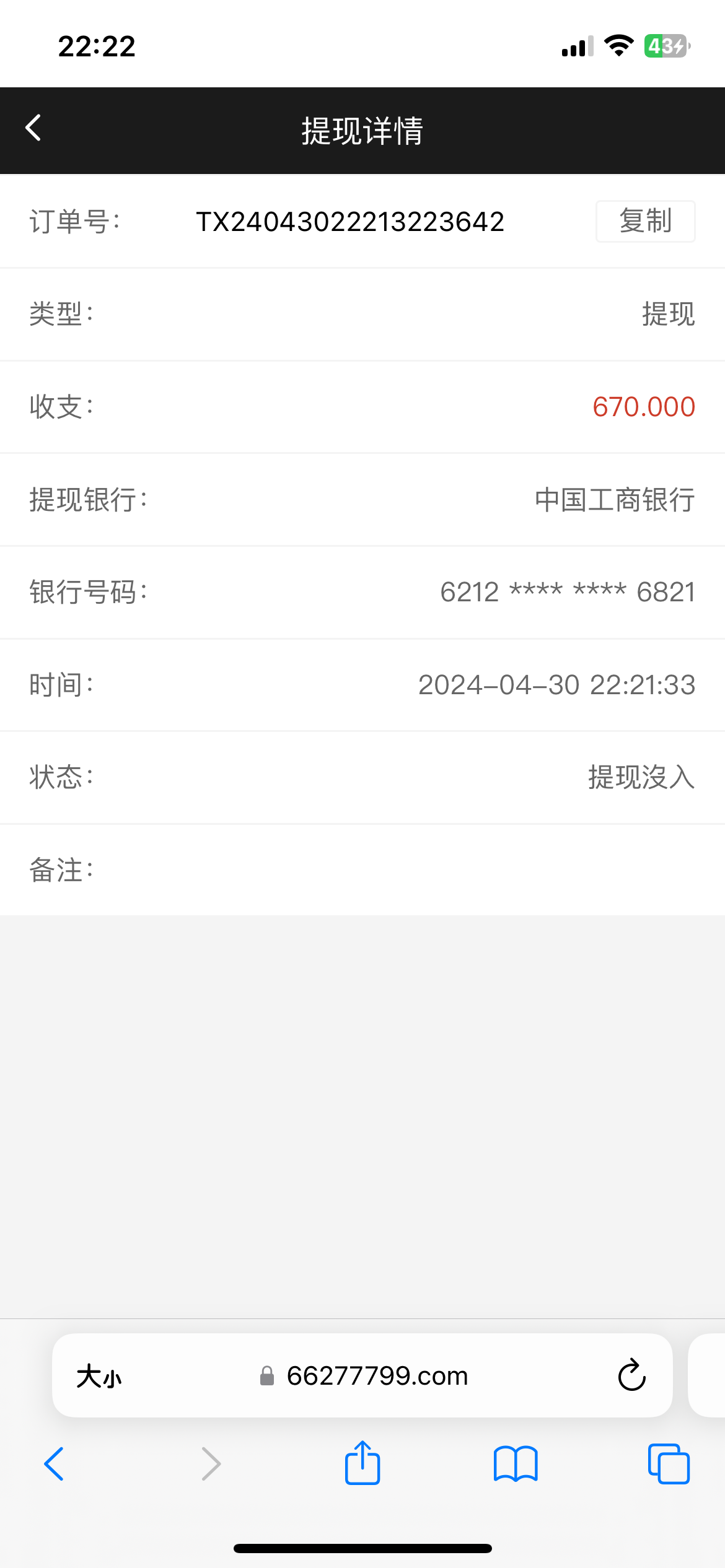
Task: Show all open Safari tabs
Action: tap(669, 1464)
